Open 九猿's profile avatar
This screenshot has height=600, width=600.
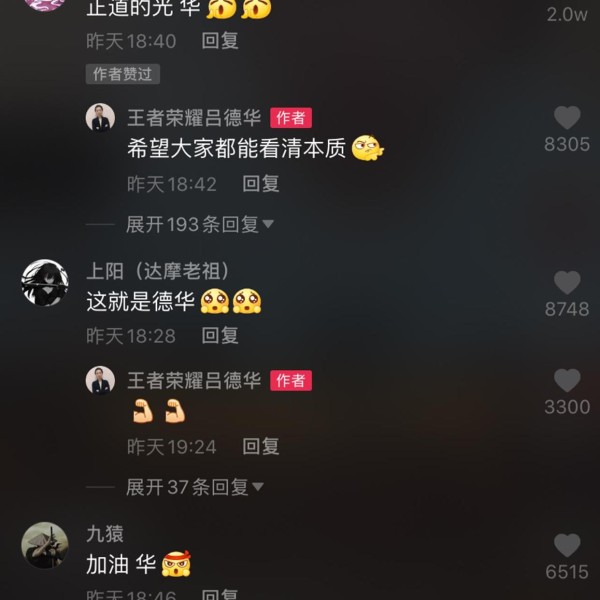(x=45, y=545)
